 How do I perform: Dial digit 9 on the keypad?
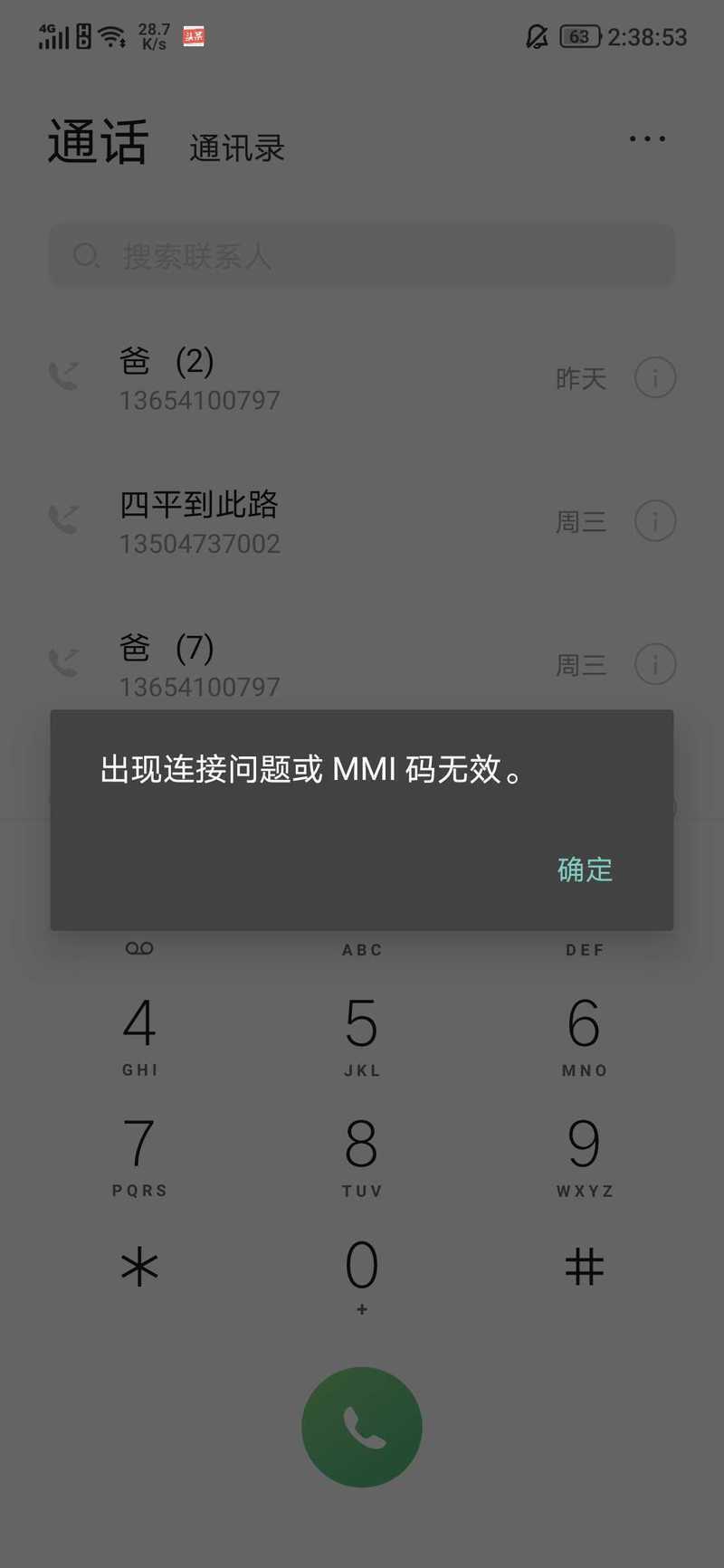coord(585,1156)
